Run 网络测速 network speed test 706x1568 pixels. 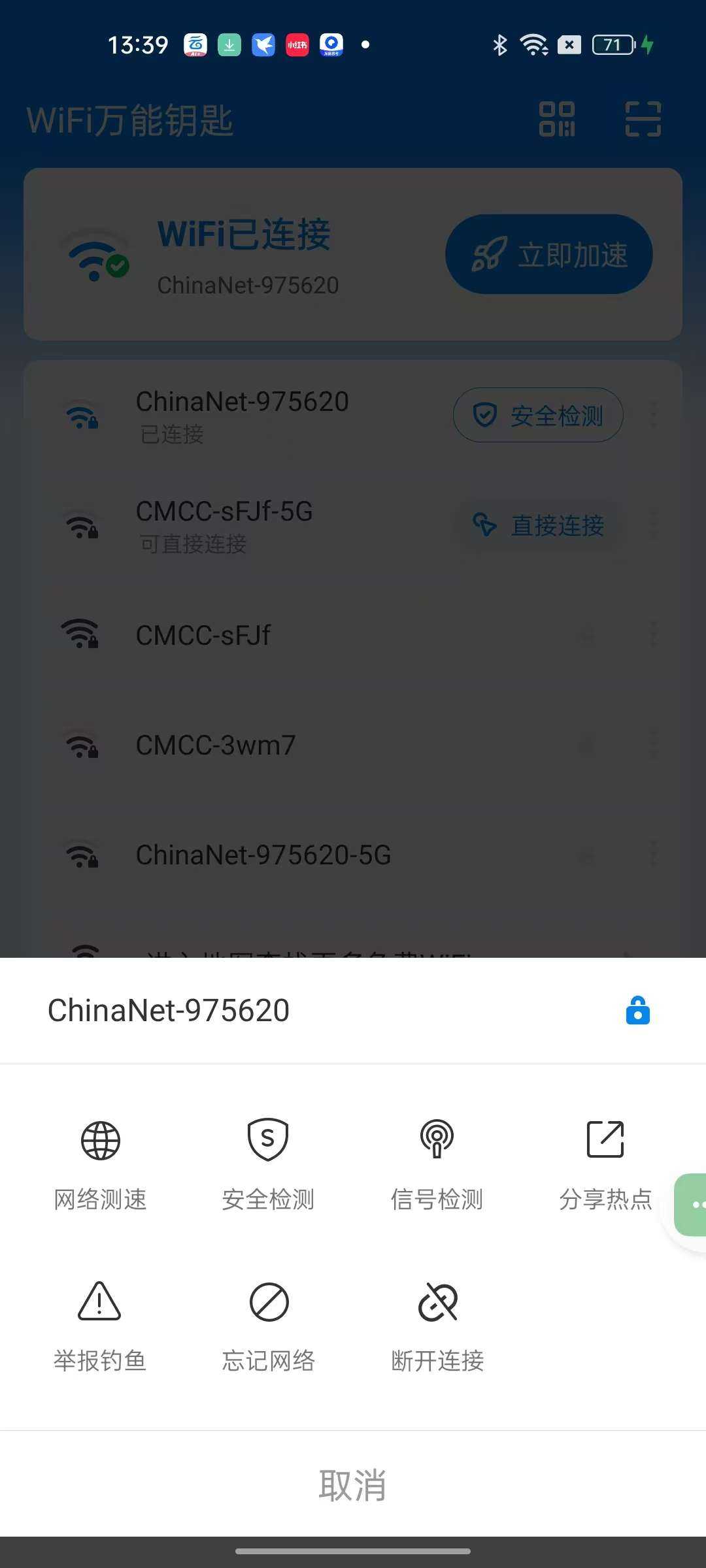tap(100, 1163)
